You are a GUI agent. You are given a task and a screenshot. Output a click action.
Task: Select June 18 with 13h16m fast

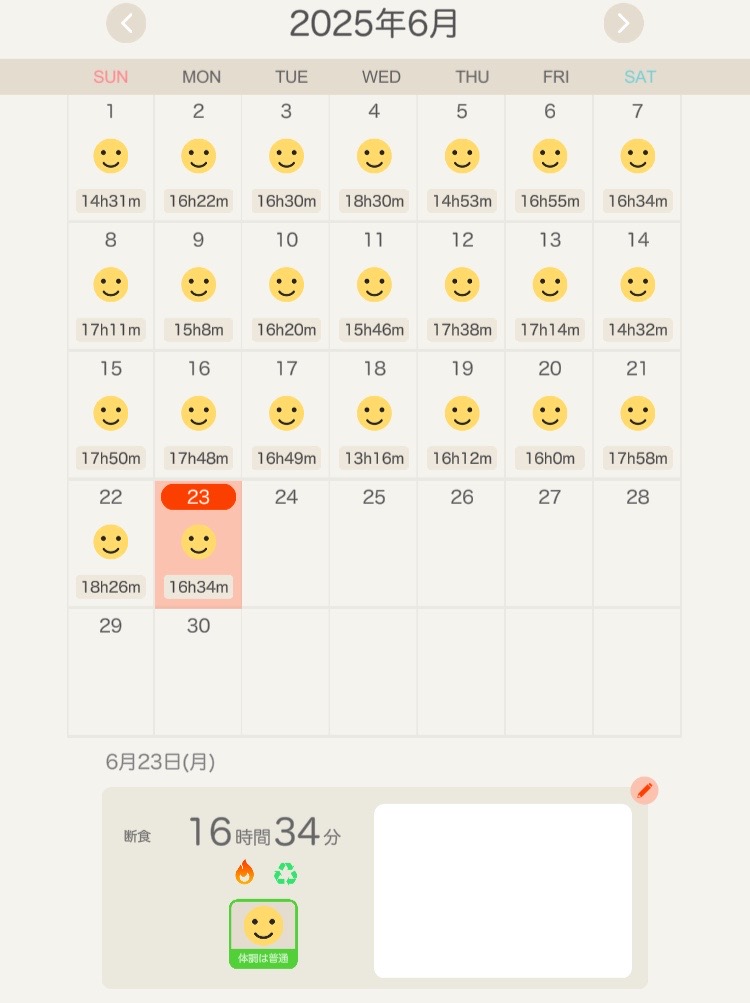pyautogui.click(x=374, y=414)
